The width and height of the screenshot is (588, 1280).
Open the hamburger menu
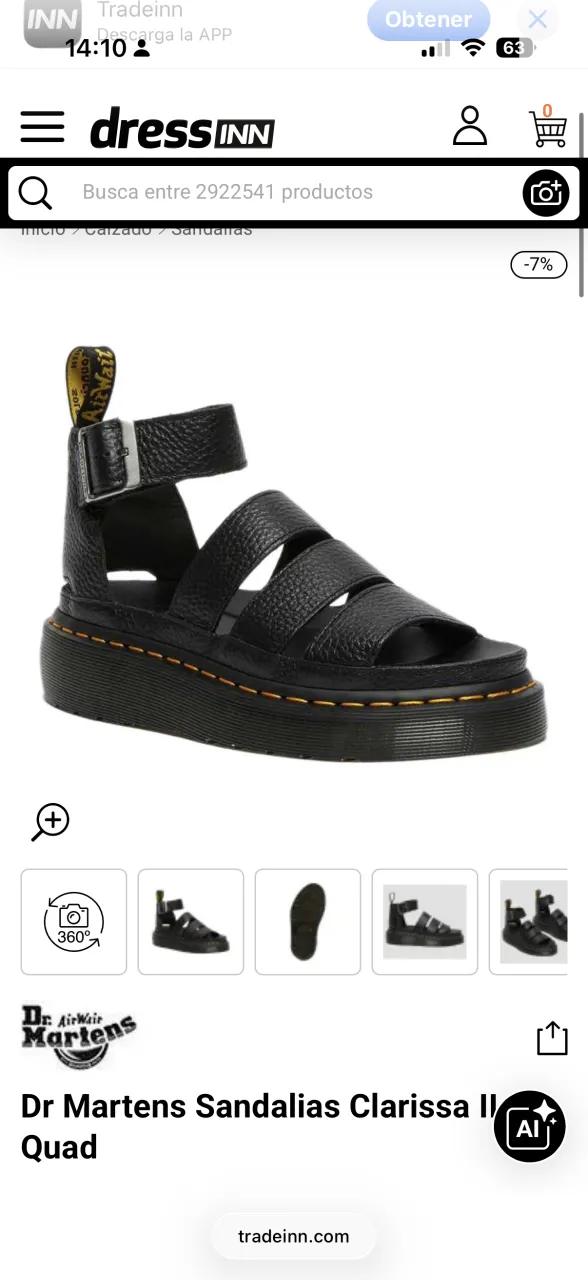point(42,128)
